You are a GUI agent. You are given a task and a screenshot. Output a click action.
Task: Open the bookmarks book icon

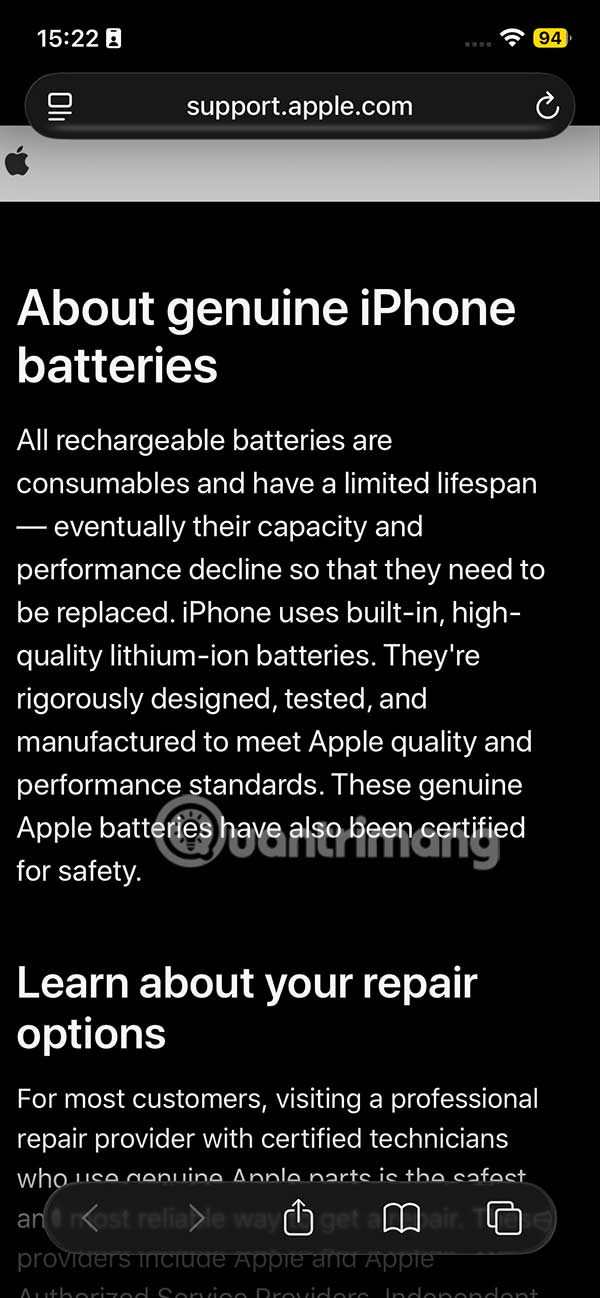[402, 1217]
